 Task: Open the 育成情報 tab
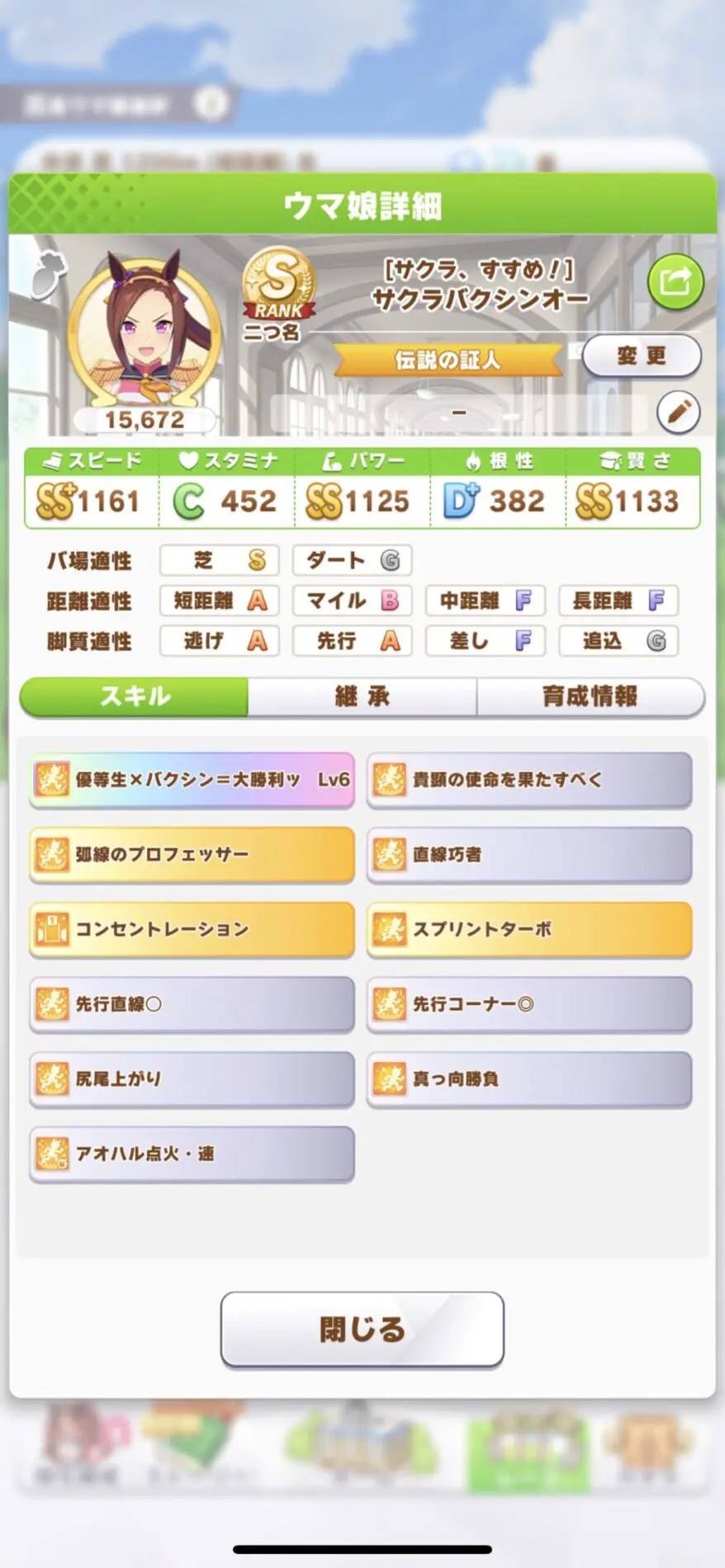590,697
